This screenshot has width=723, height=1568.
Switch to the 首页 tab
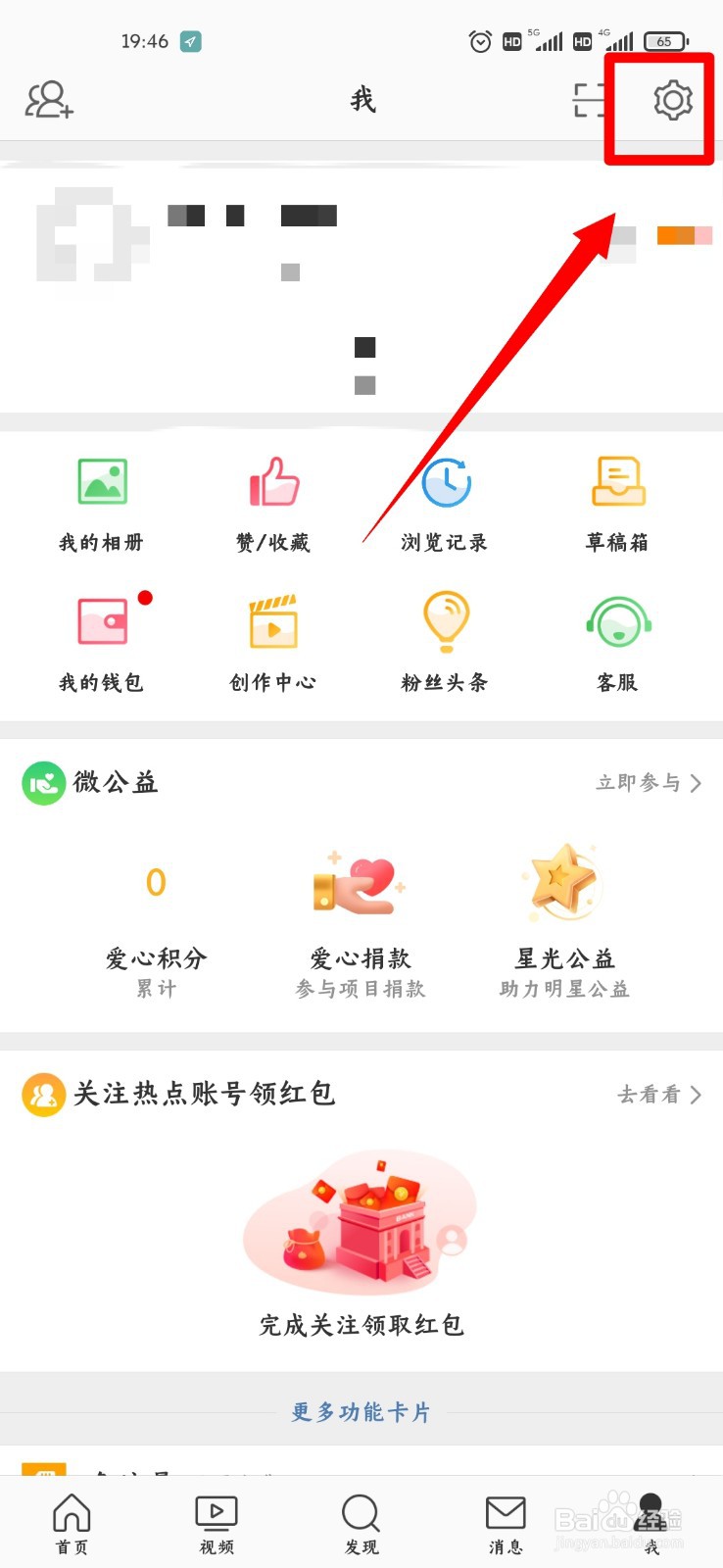coord(72,1524)
